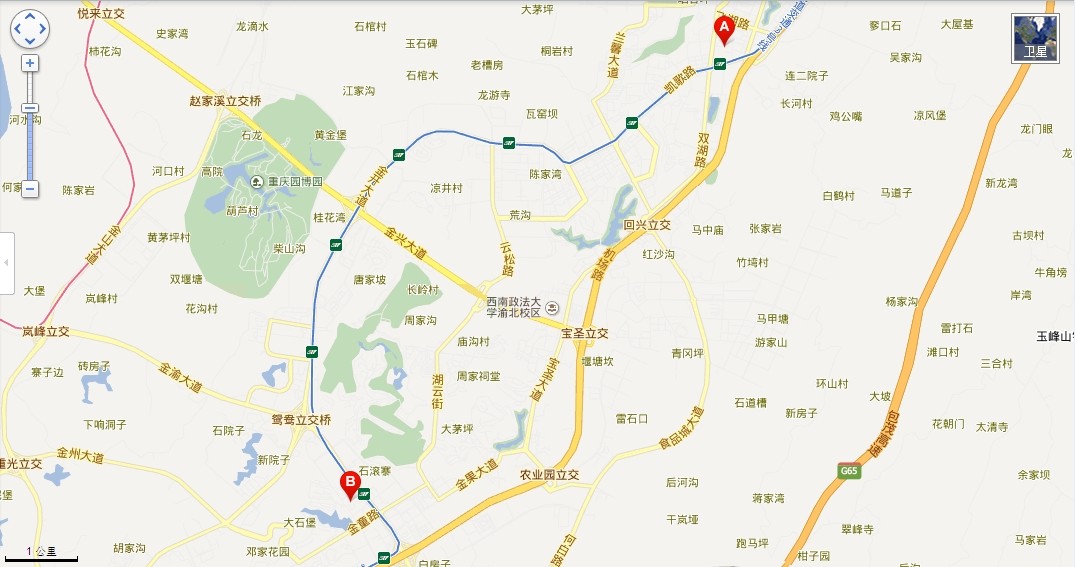Viewport: 1075px width, 567px height.
Task: Pan the map up using the compass arrow
Action: click(x=30, y=17)
